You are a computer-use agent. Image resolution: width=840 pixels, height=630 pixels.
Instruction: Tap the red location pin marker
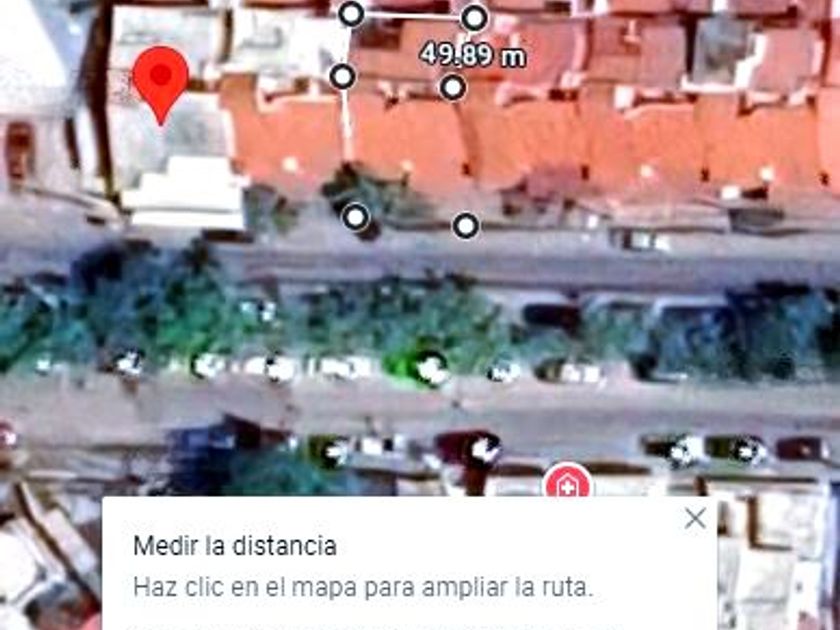pyautogui.click(x=160, y=80)
